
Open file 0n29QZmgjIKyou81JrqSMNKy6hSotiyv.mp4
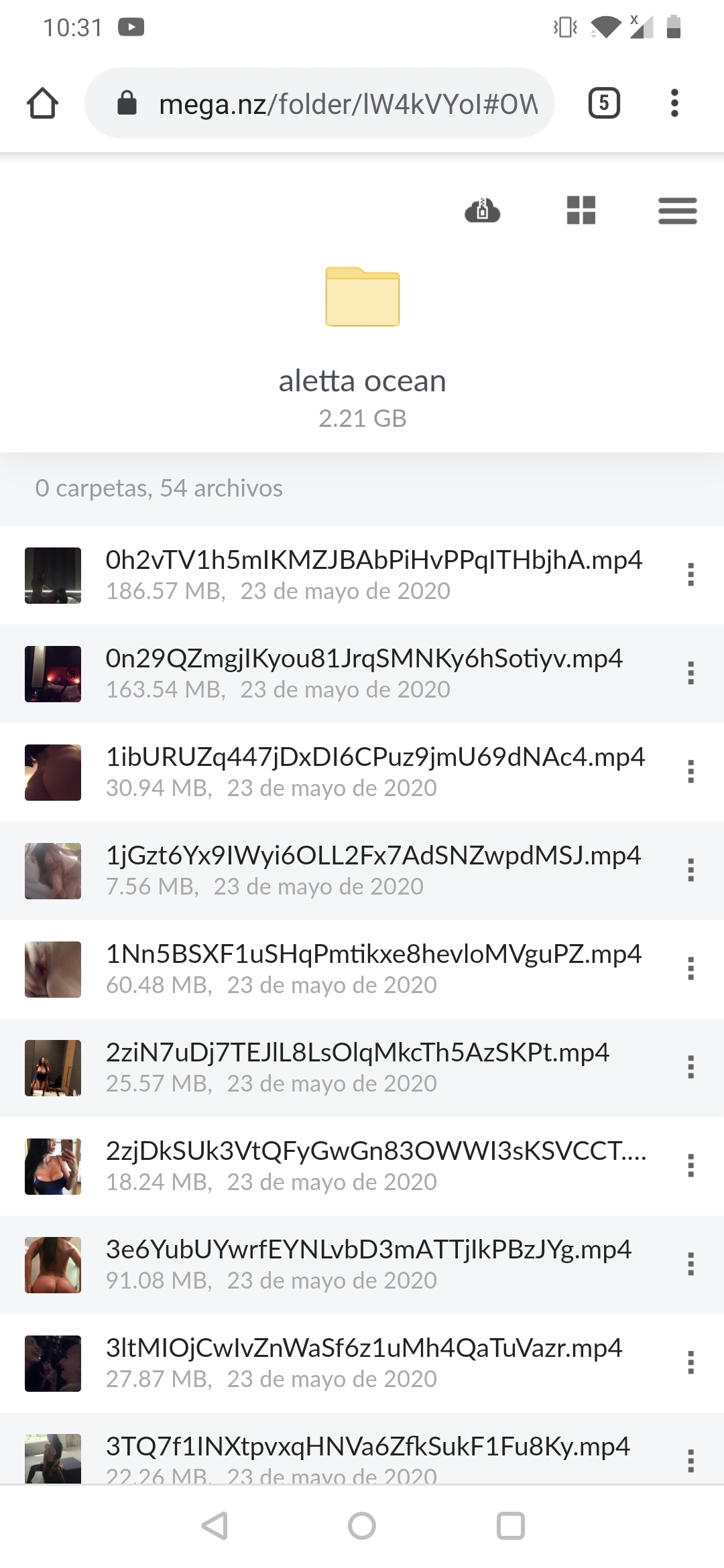363,659
